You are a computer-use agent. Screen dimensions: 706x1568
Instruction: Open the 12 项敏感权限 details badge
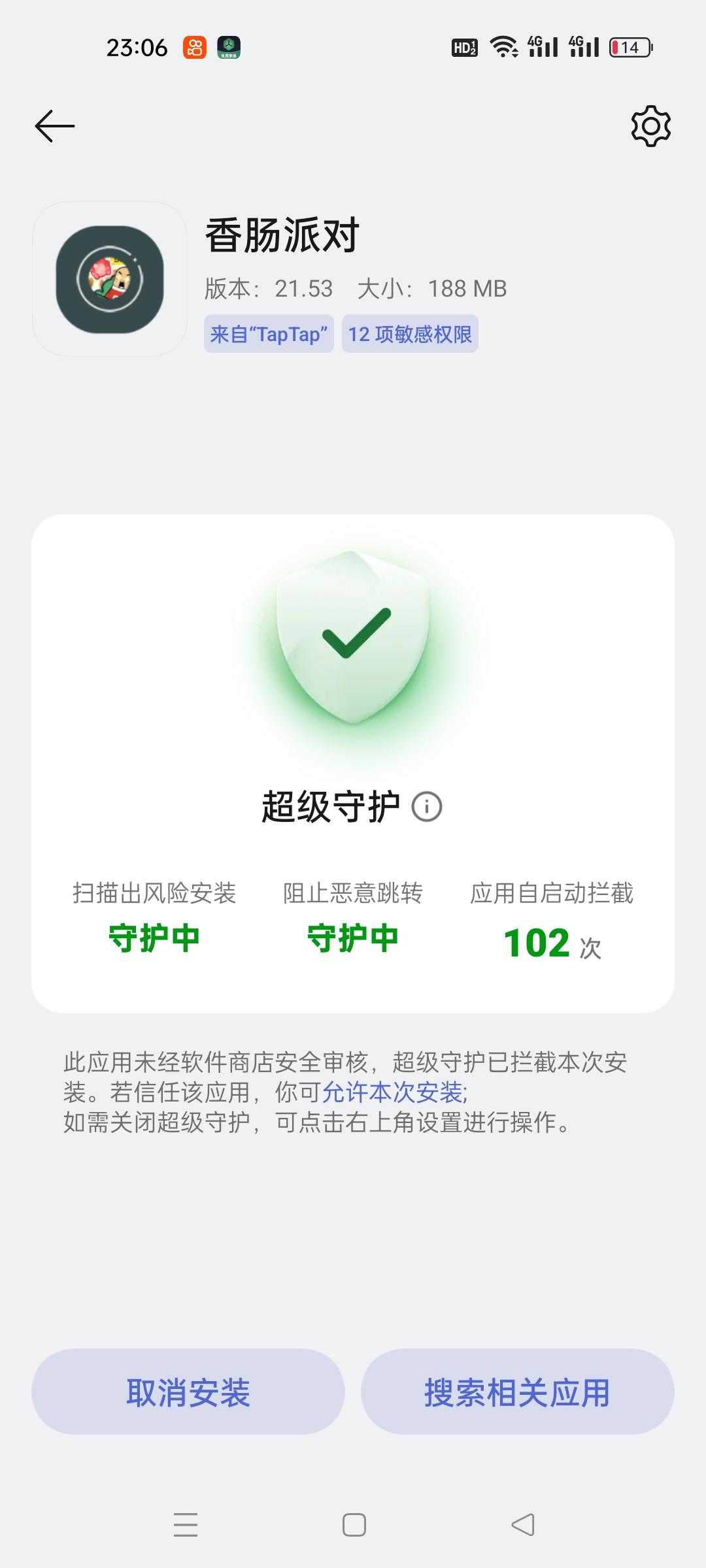click(x=410, y=333)
